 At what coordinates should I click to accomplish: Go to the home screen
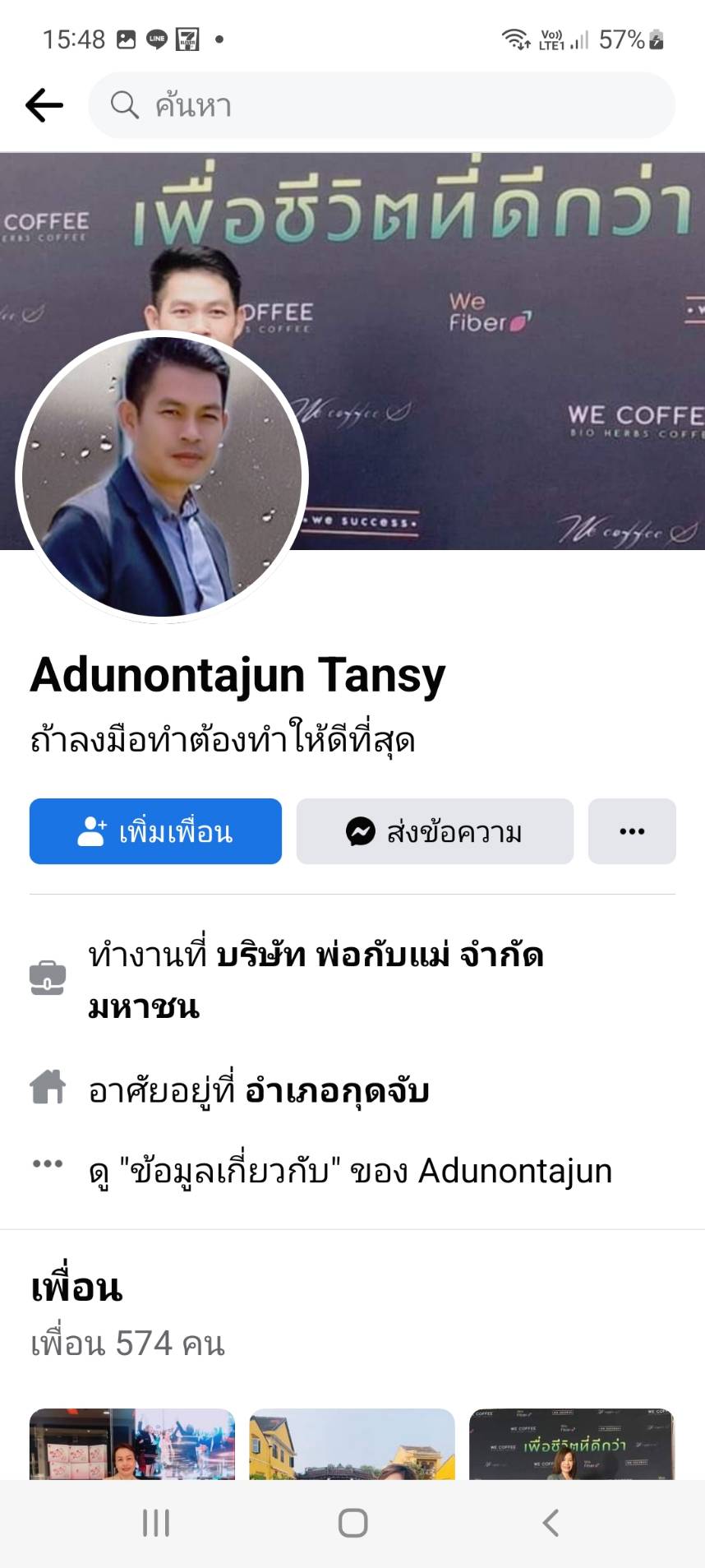pos(352,1523)
